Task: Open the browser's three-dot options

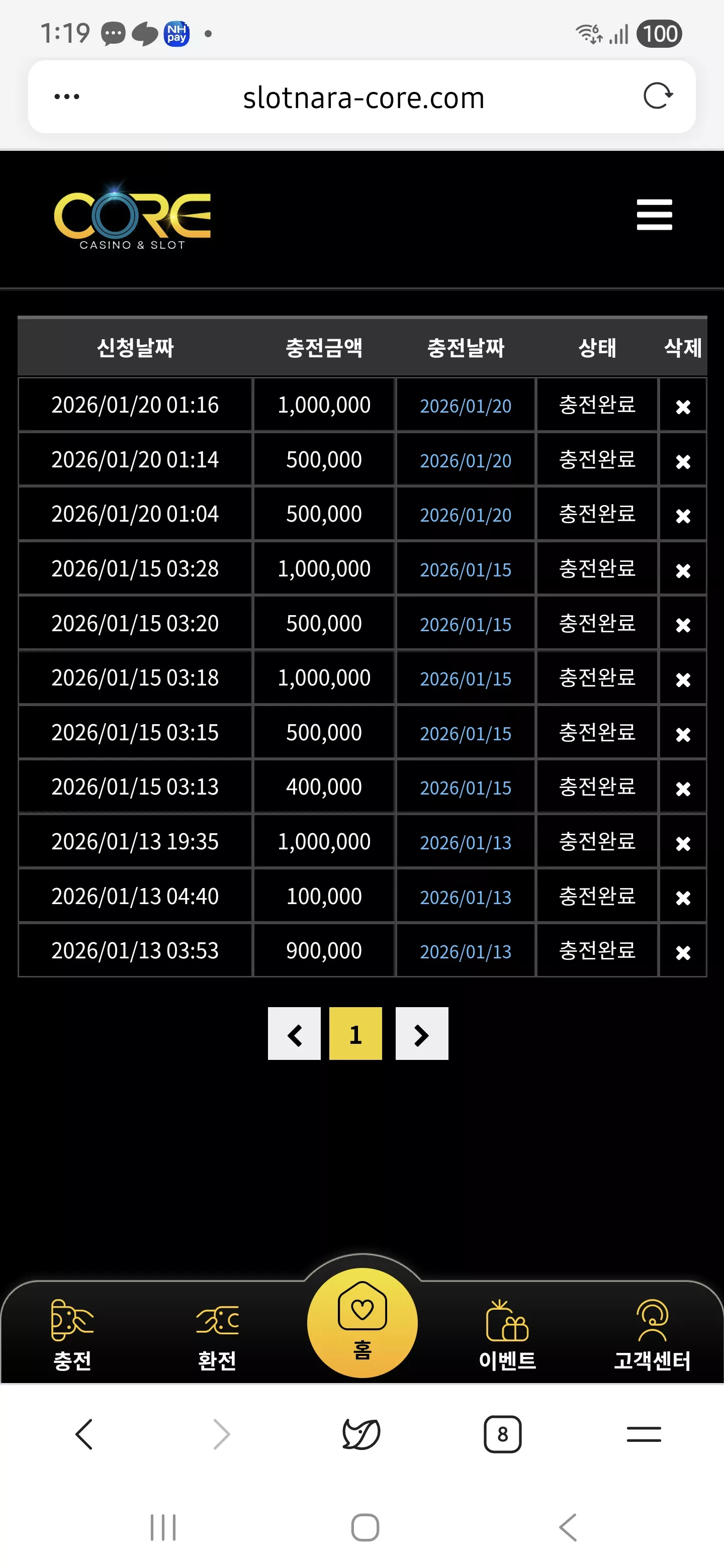Action: (67, 96)
